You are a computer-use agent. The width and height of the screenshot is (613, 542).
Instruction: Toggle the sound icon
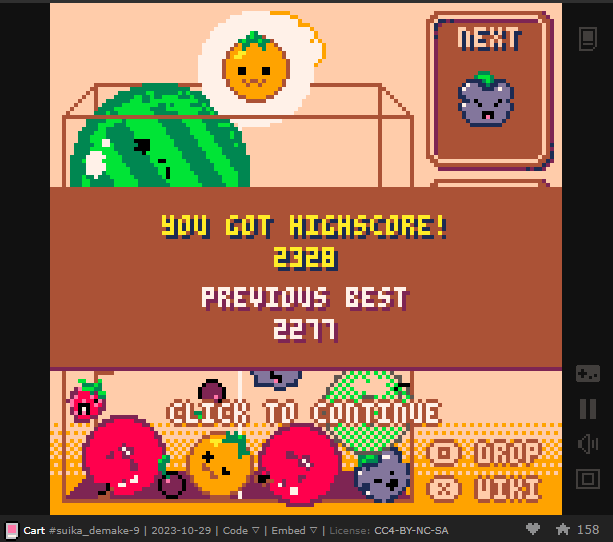click(587, 443)
